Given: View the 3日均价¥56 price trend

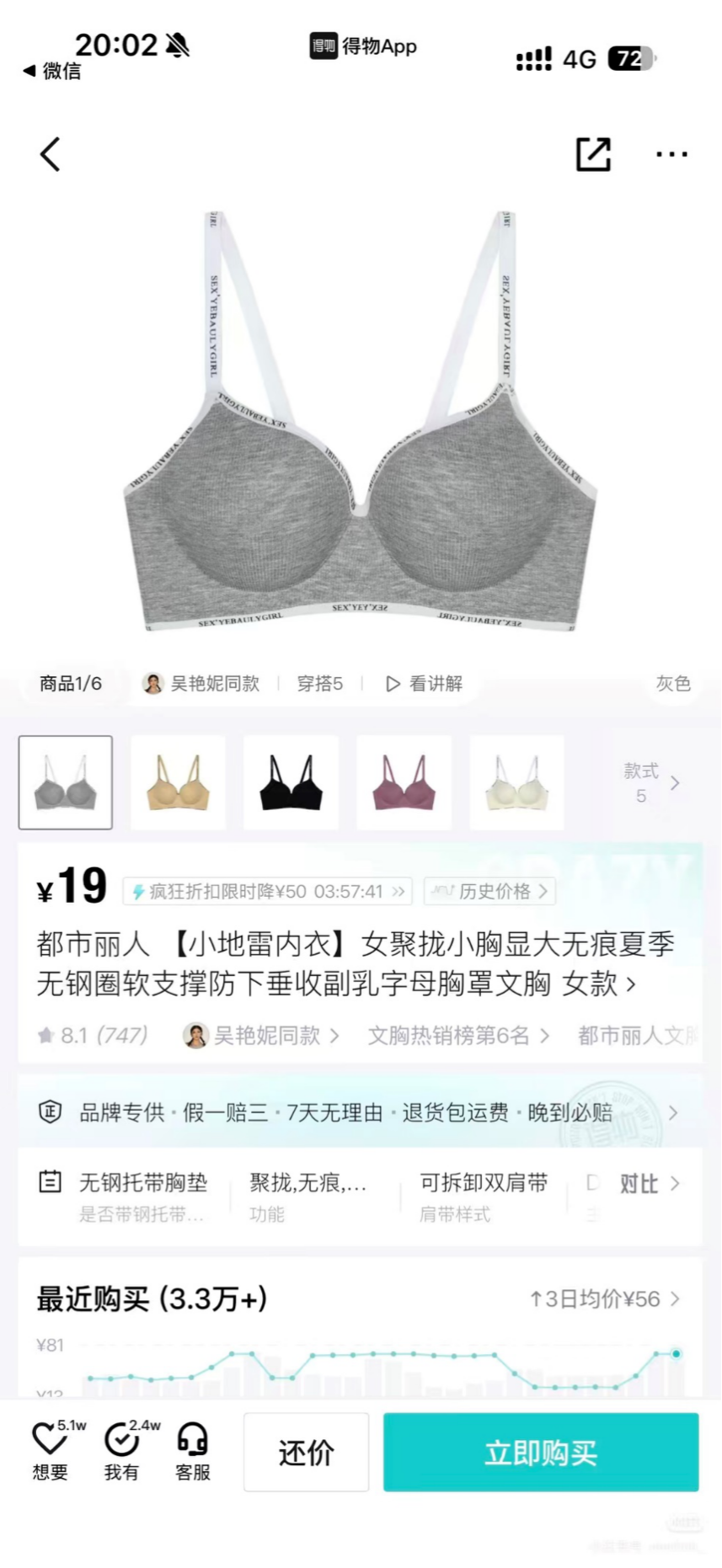Looking at the screenshot, I should [x=603, y=1299].
